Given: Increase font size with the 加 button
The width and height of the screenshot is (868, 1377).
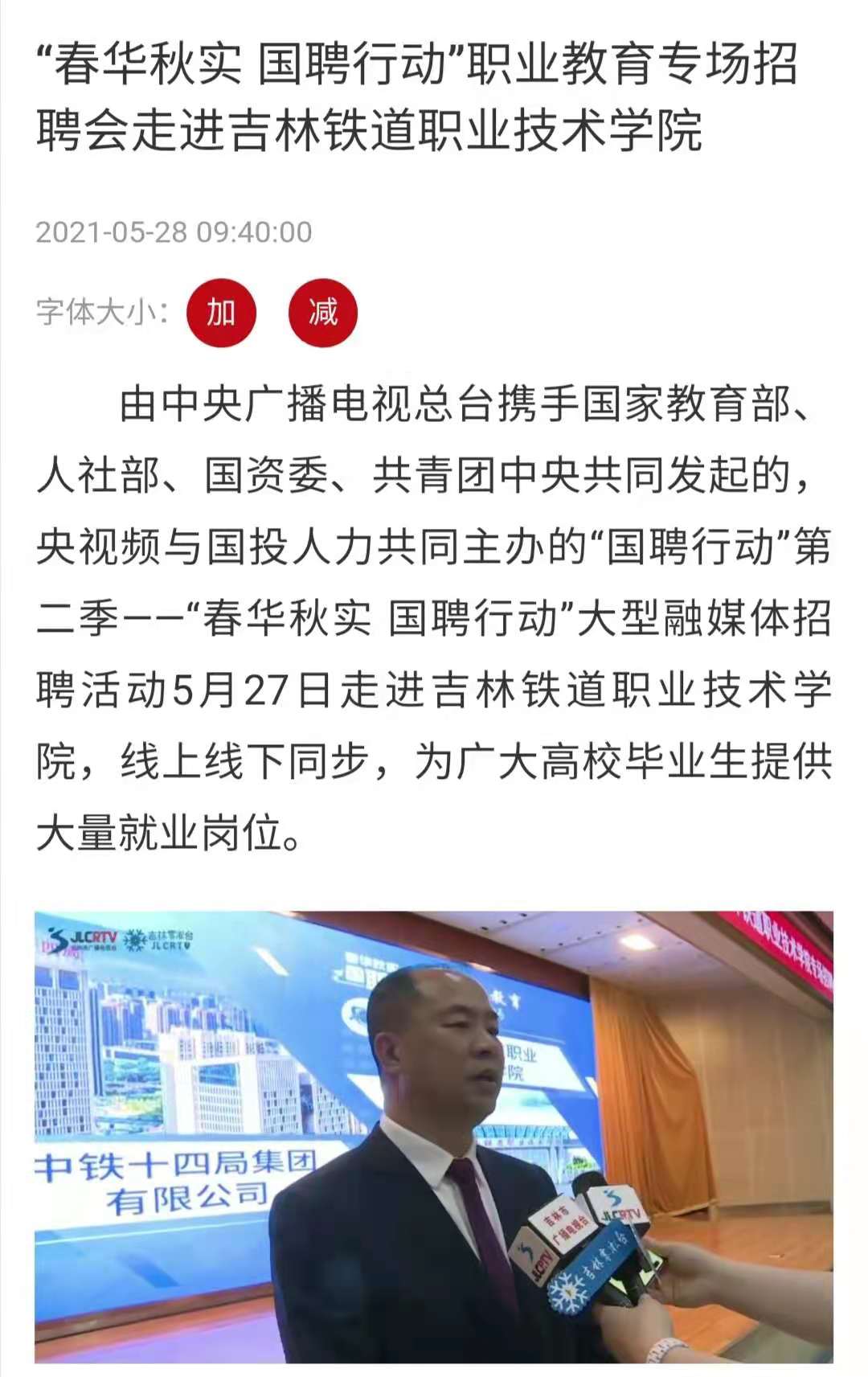Looking at the screenshot, I should coord(221,313).
